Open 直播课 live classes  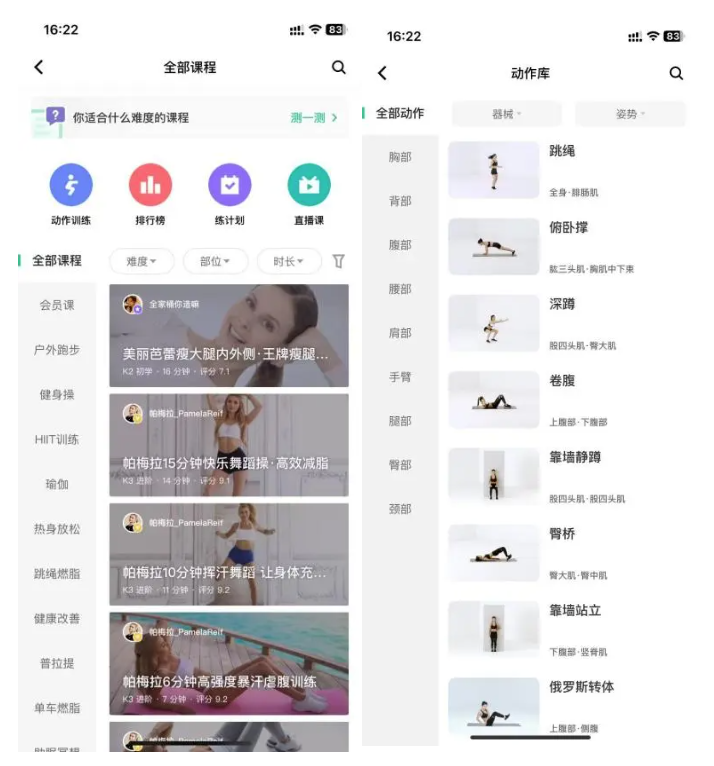308,187
